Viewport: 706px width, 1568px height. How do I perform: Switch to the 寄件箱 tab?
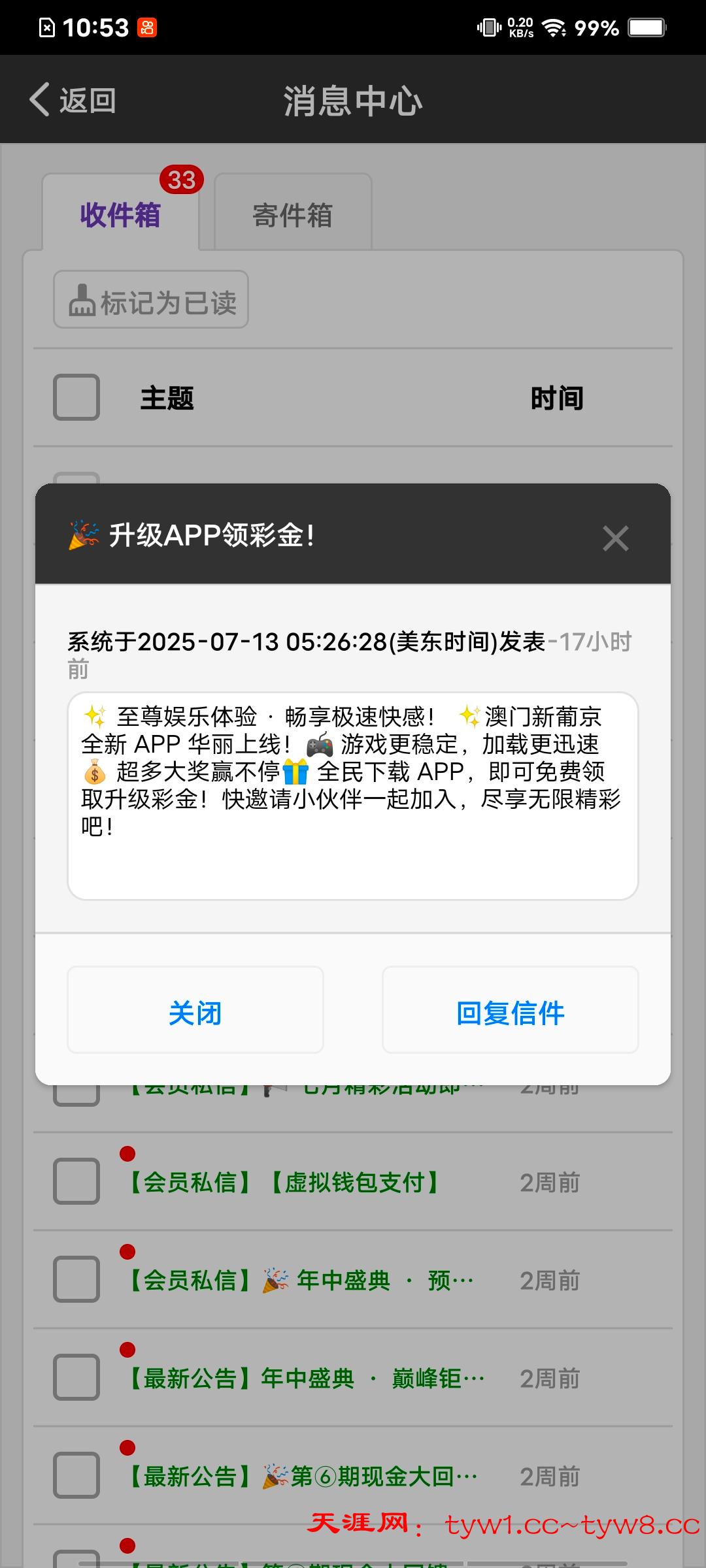[x=293, y=214]
